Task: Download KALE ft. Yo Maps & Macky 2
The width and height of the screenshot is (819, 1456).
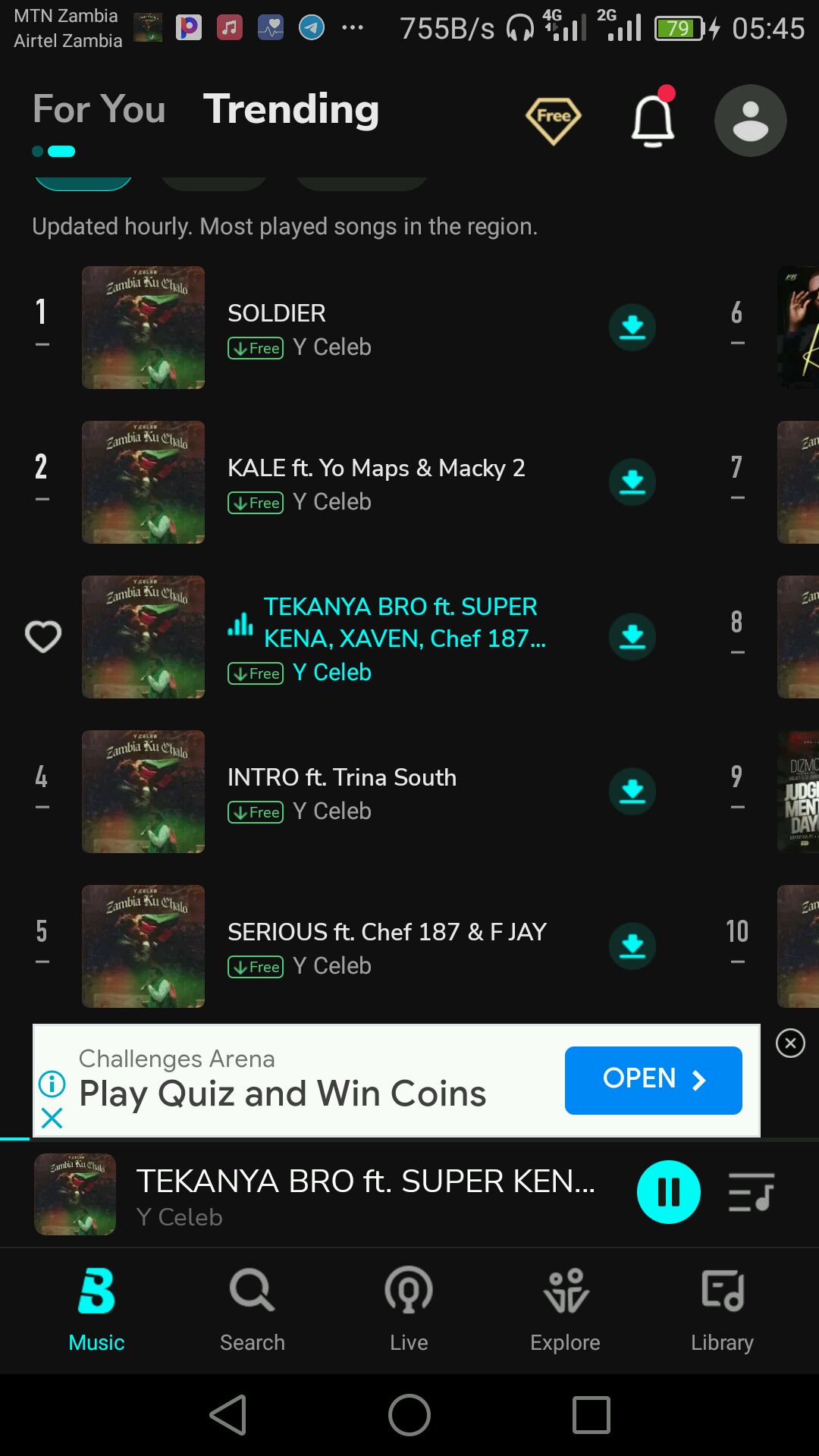Action: point(632,482)
